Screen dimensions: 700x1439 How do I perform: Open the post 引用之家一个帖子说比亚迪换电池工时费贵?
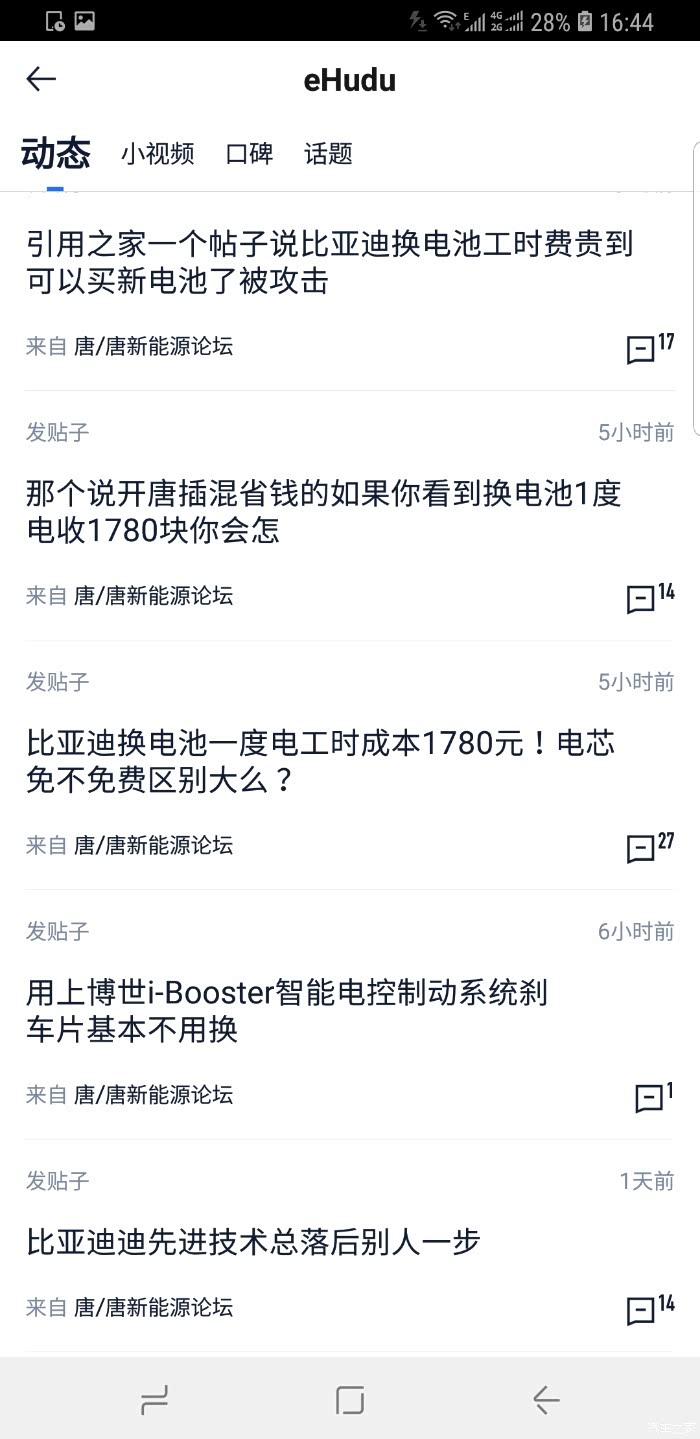click(329, 262)
